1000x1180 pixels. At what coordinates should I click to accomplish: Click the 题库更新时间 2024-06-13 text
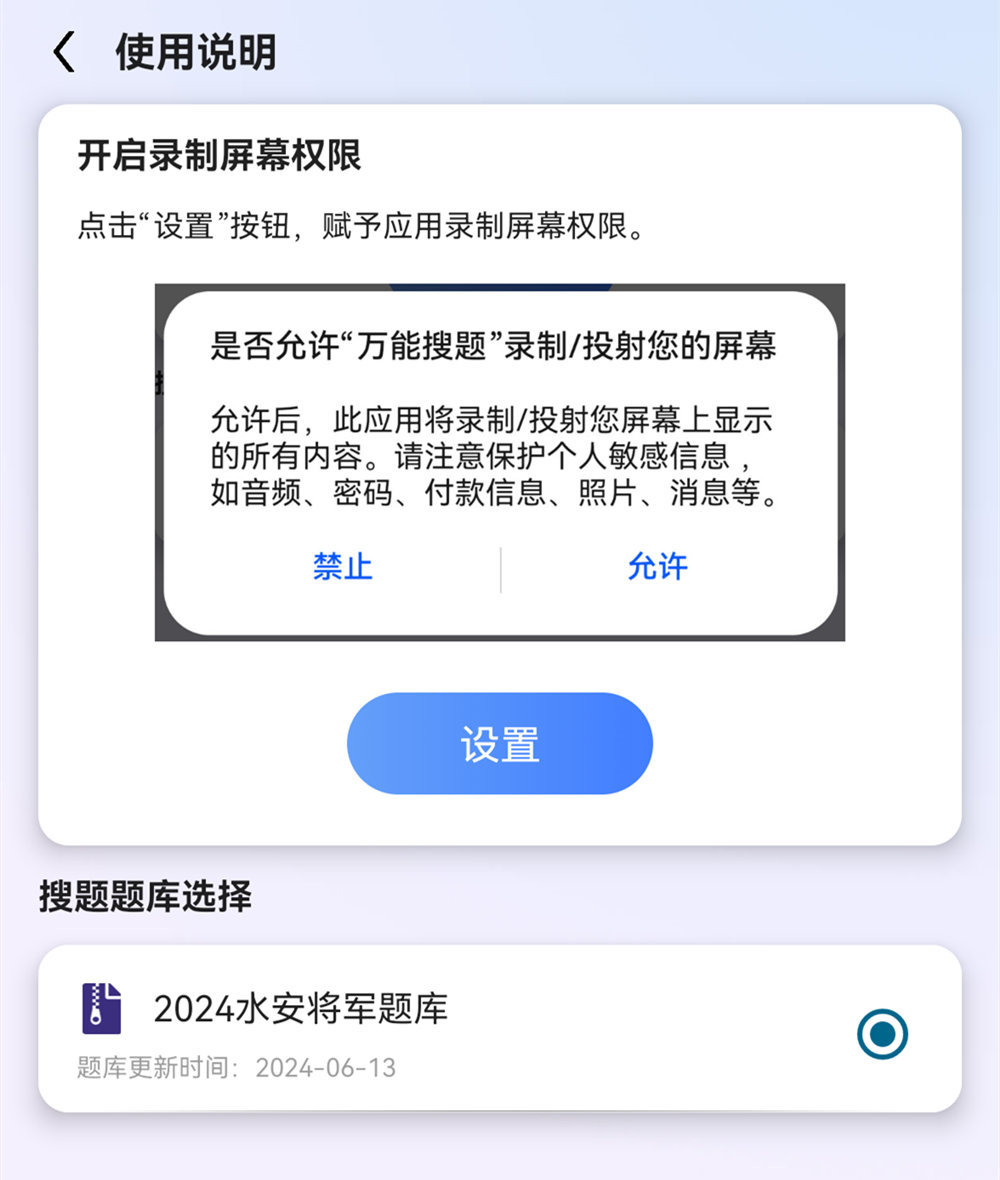tap(234, 1068)
